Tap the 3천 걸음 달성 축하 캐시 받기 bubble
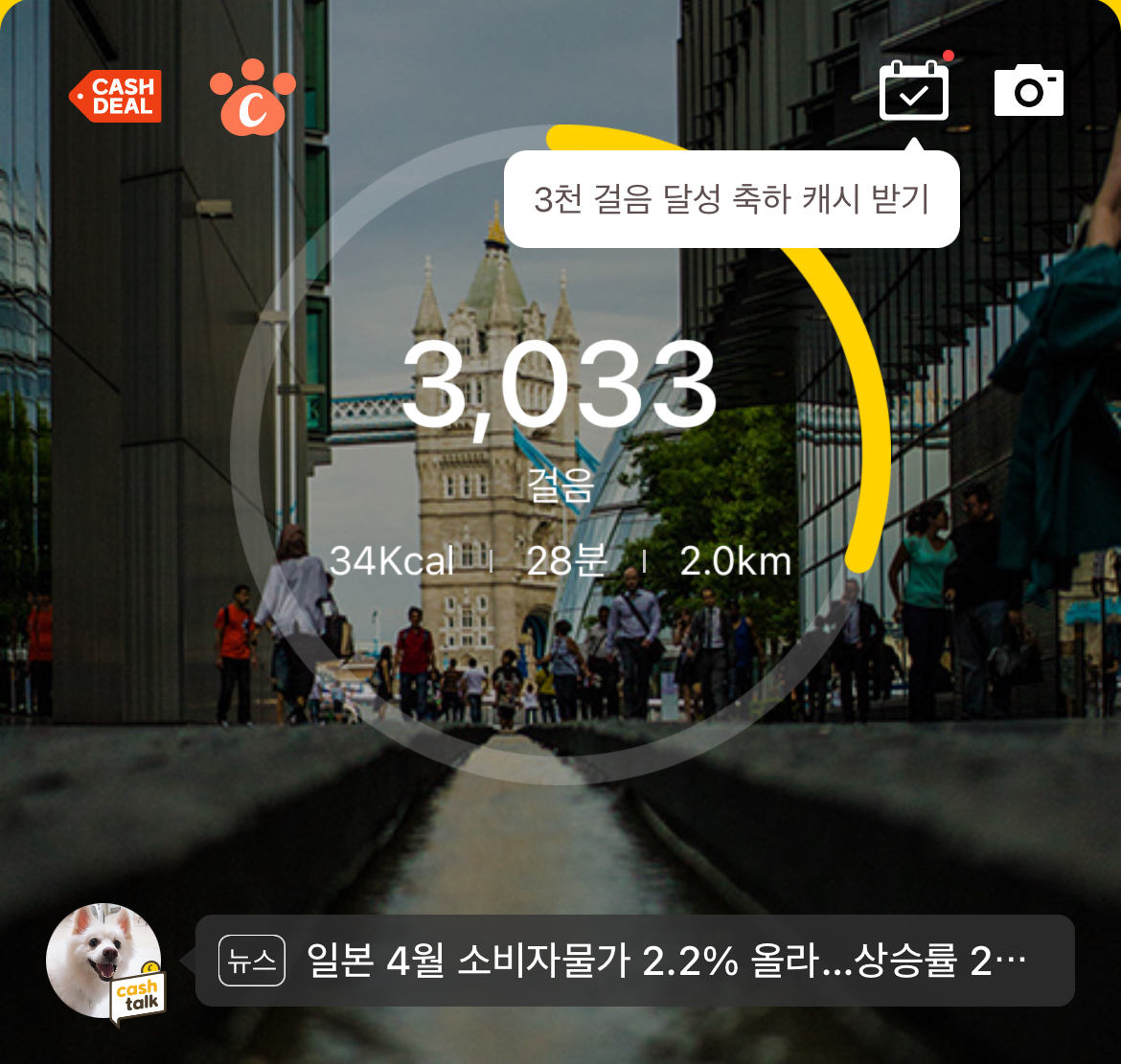1121x1064 pixels. [731, 198]
